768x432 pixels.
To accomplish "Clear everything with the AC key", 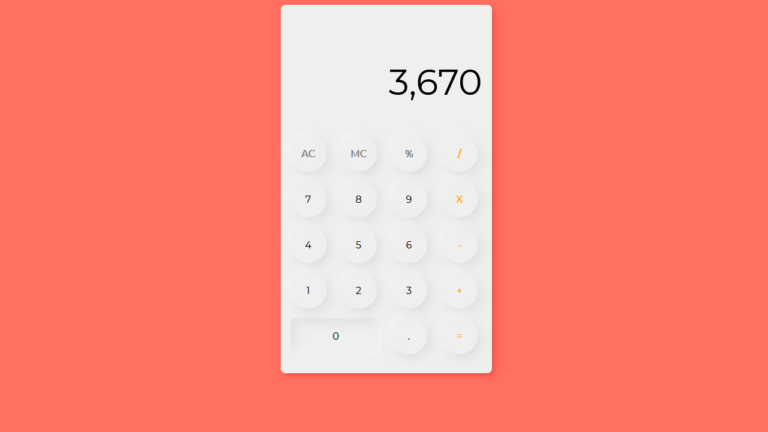I will [x=308, y=154].
